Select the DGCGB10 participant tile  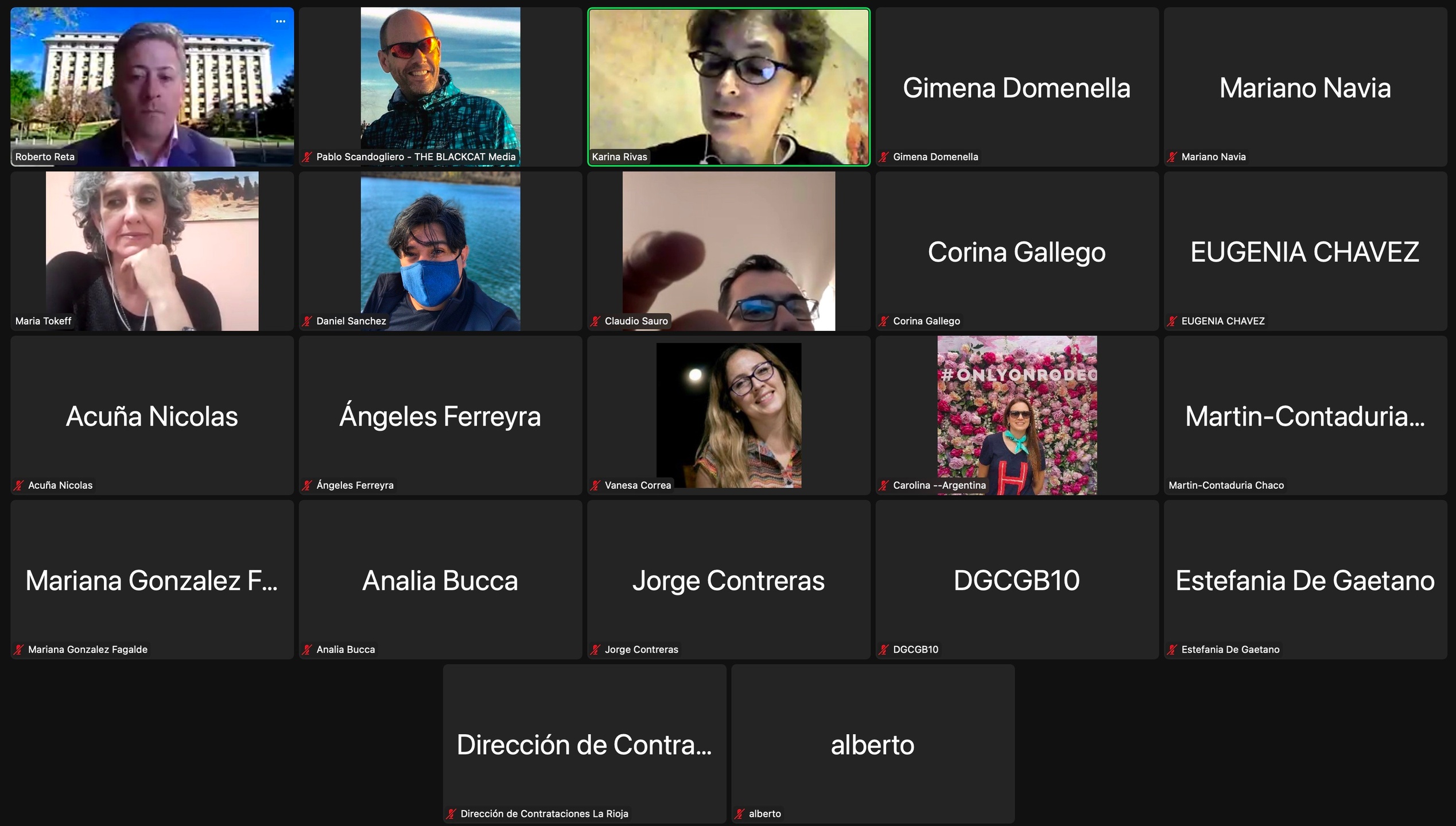(1017, 579)
